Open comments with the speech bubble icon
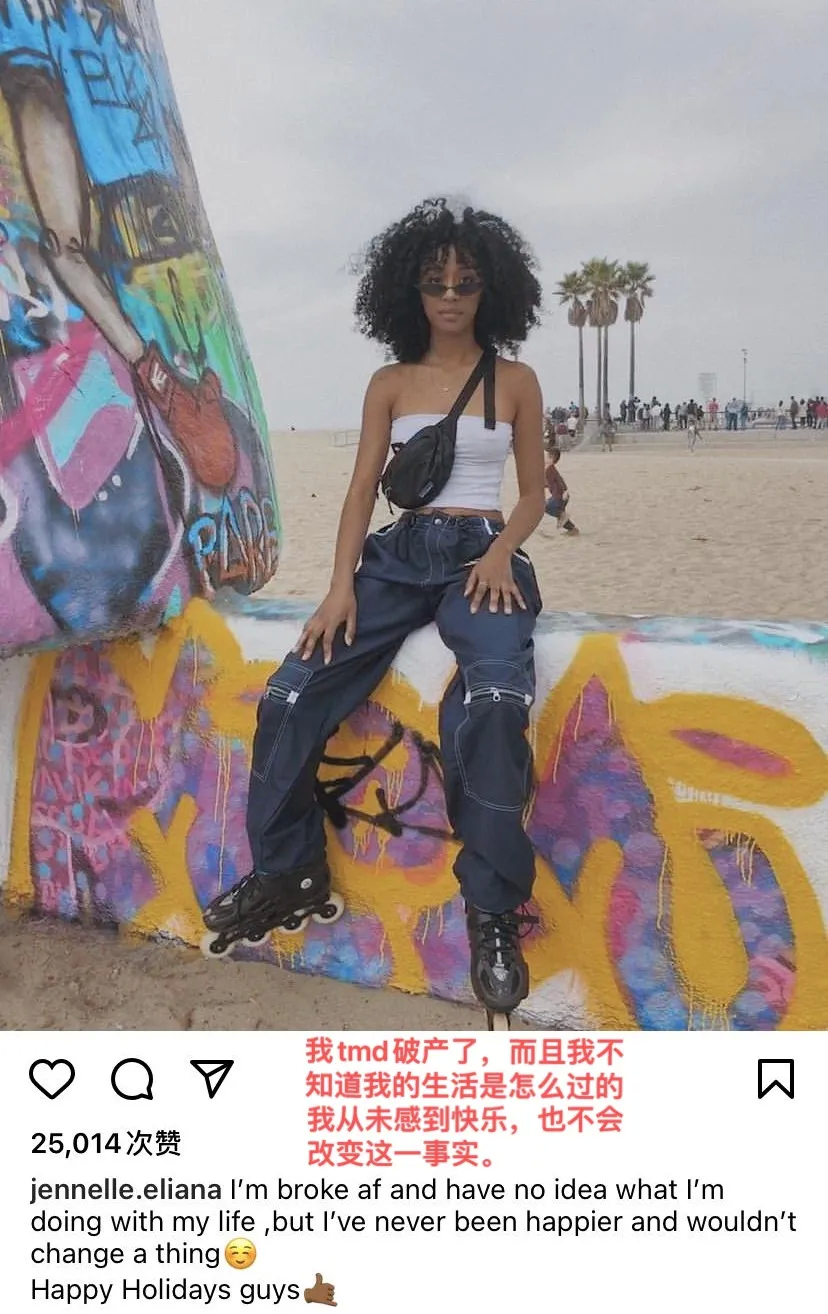 132,1080
